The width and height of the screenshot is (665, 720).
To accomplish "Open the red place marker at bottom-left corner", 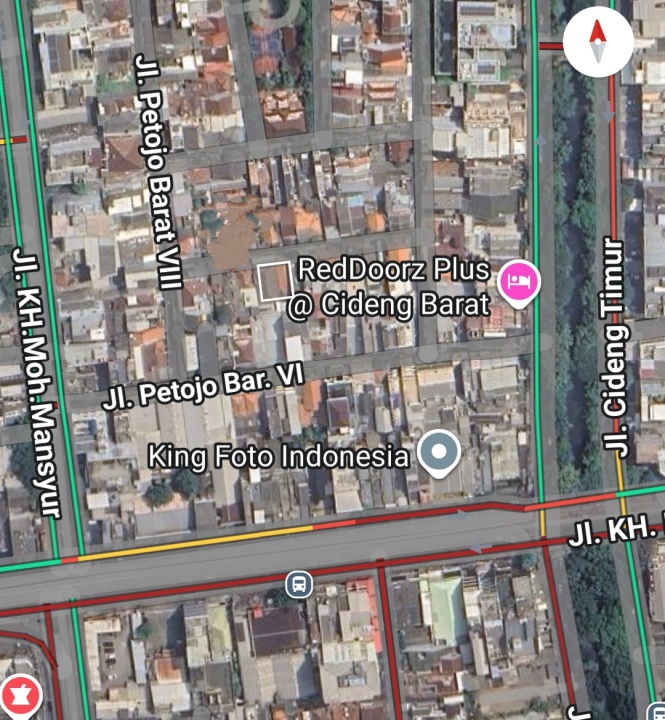I will [x=19, y=694].
